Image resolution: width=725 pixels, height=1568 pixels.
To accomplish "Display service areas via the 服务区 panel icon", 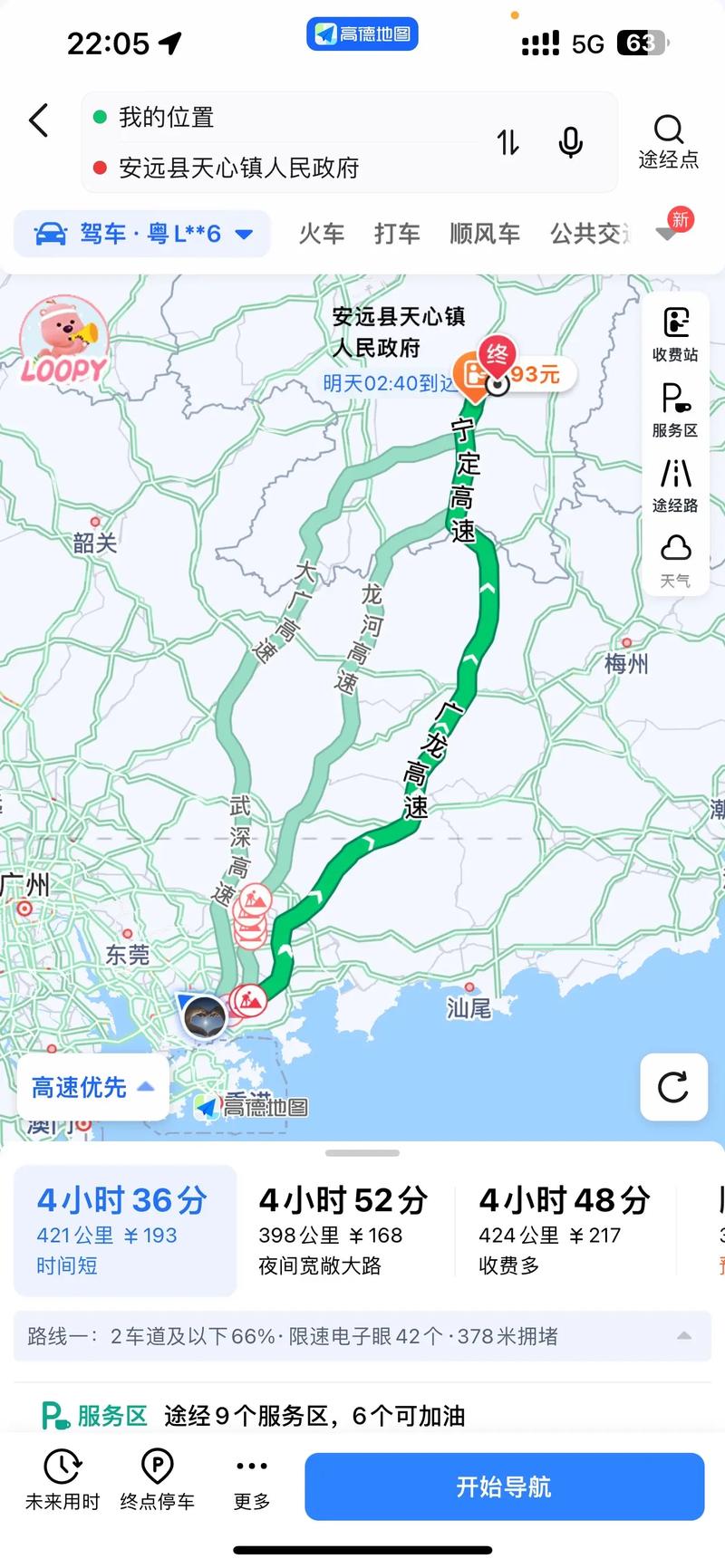I will coord(675,408).
